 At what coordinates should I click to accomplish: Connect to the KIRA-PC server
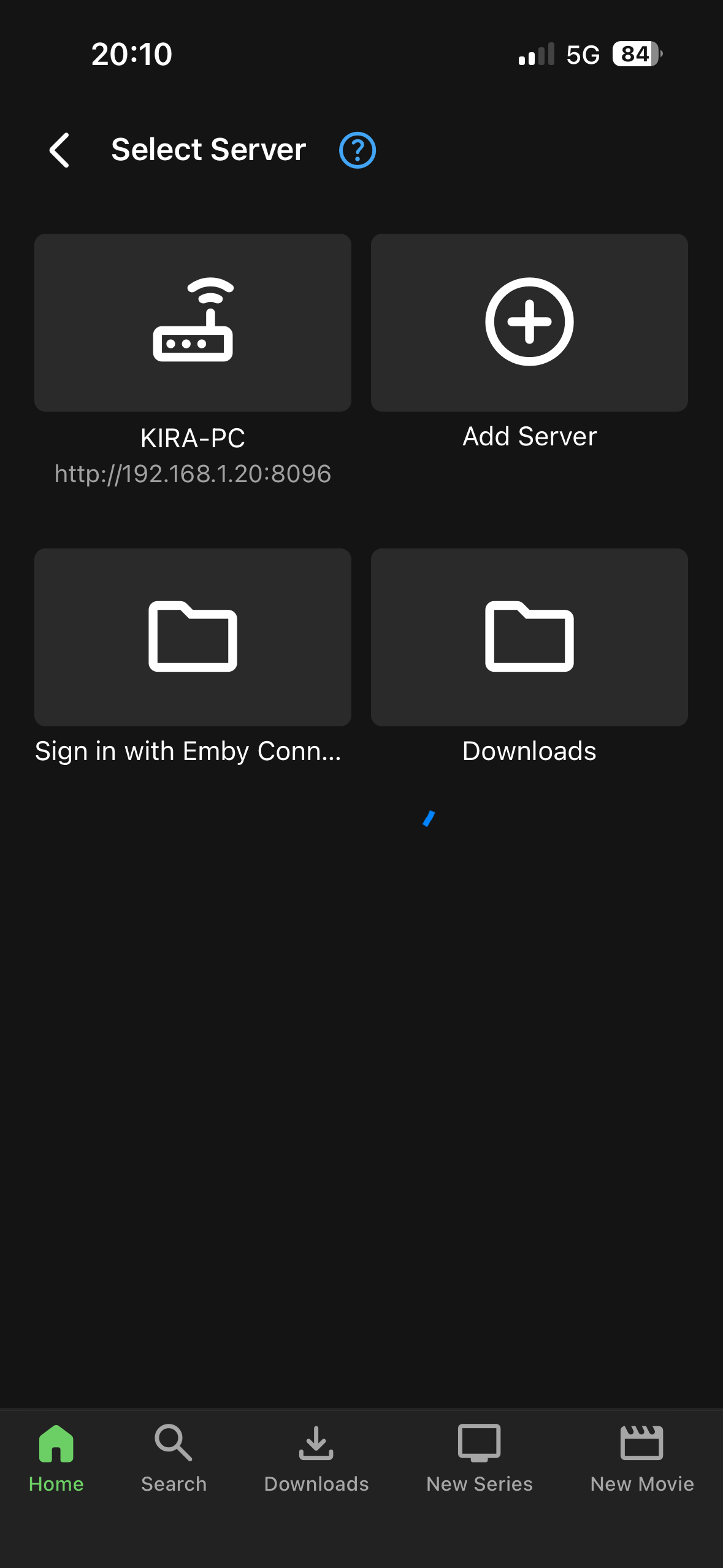pos(193,323)
